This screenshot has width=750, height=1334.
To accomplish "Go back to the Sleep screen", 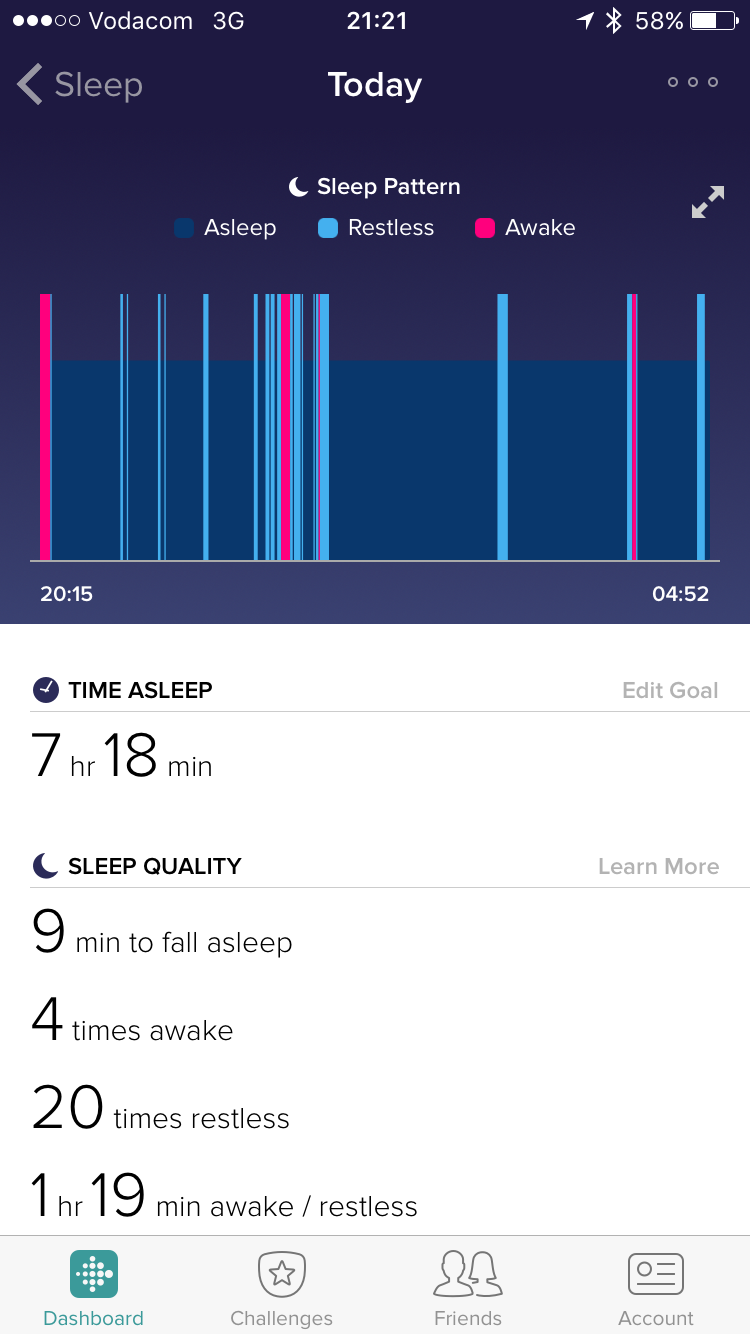I will [x=80, y=85].
